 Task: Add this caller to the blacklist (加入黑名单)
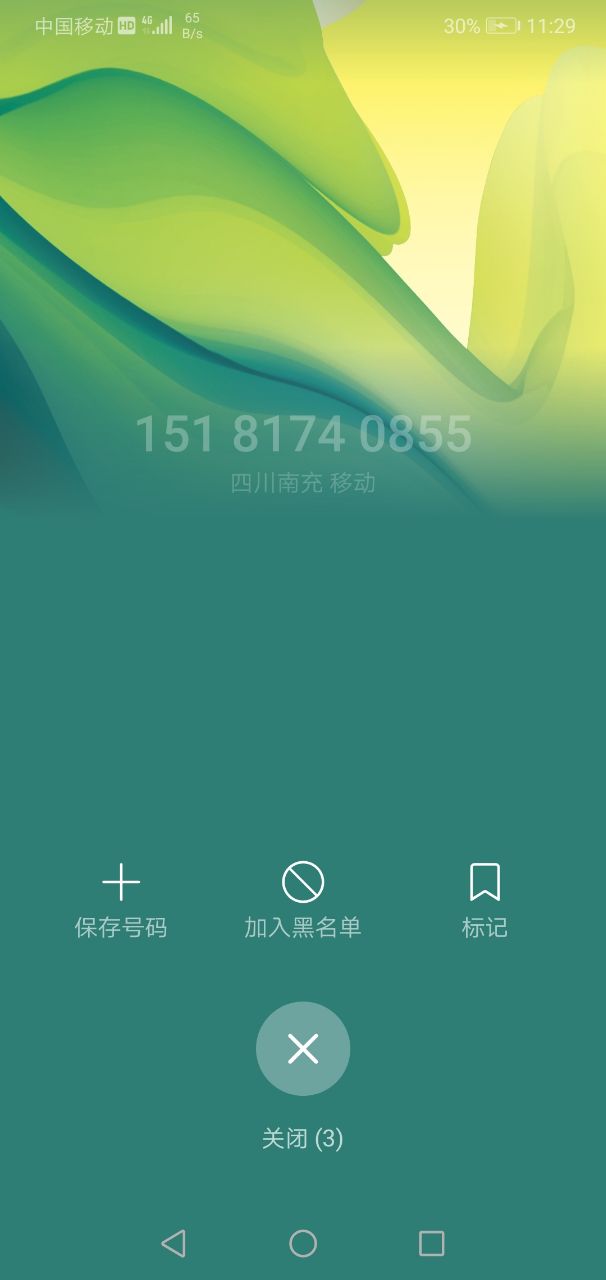pyautogui.click(x=303, y=900)
